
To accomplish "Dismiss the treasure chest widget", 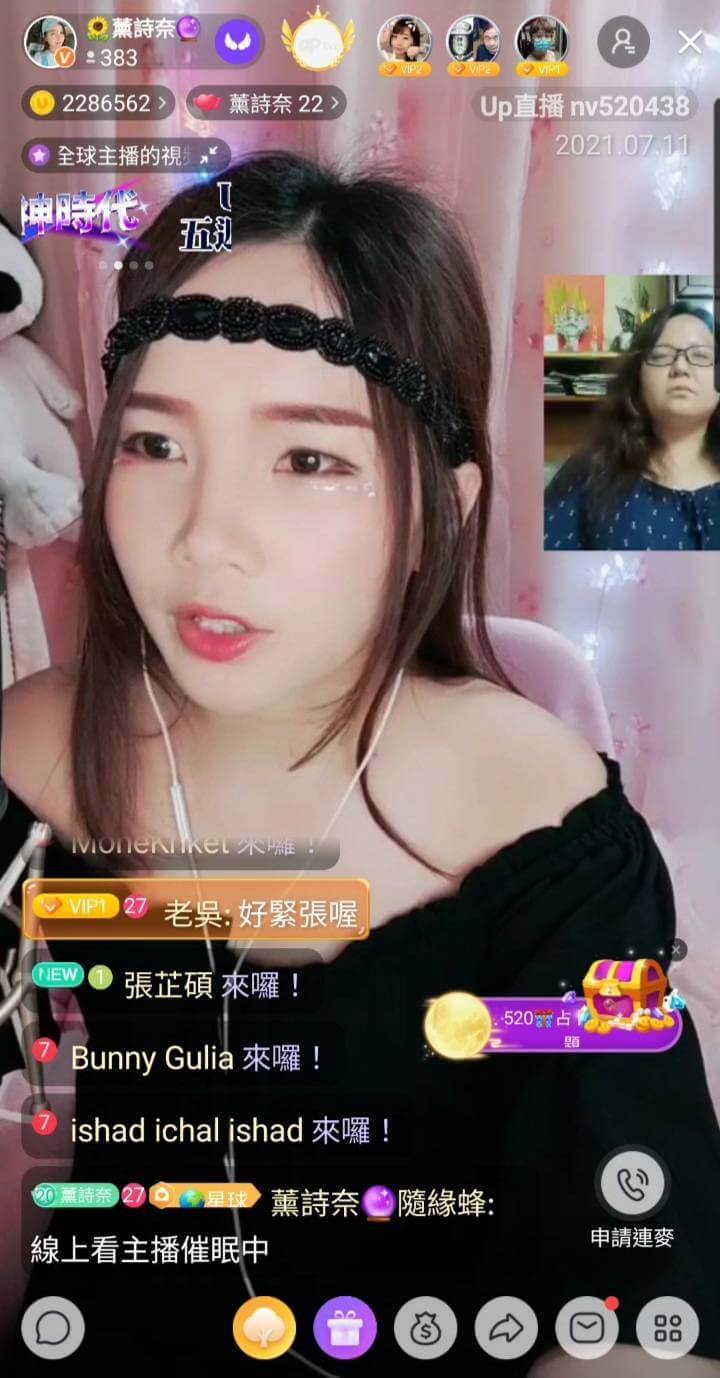I will tap(677, 950).
